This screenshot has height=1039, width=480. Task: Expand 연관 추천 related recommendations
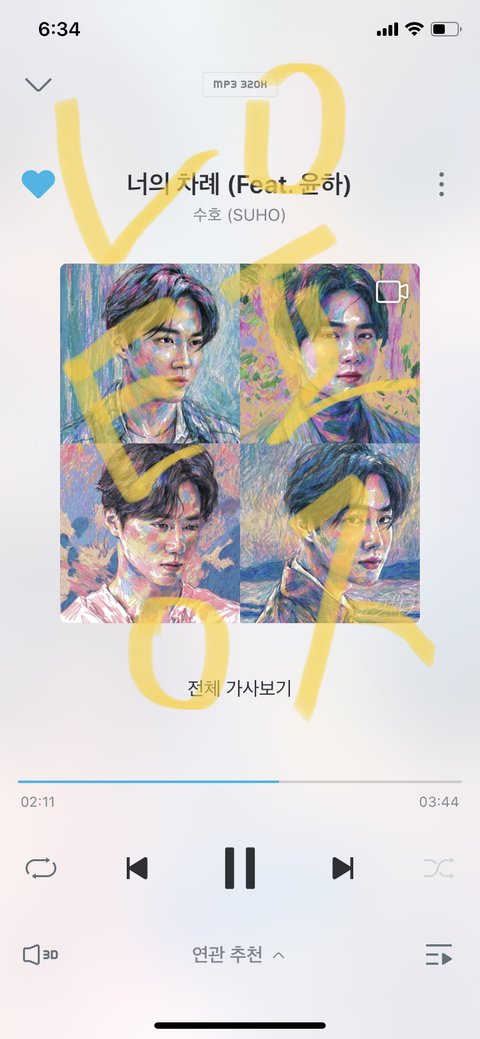pos(239,955)
